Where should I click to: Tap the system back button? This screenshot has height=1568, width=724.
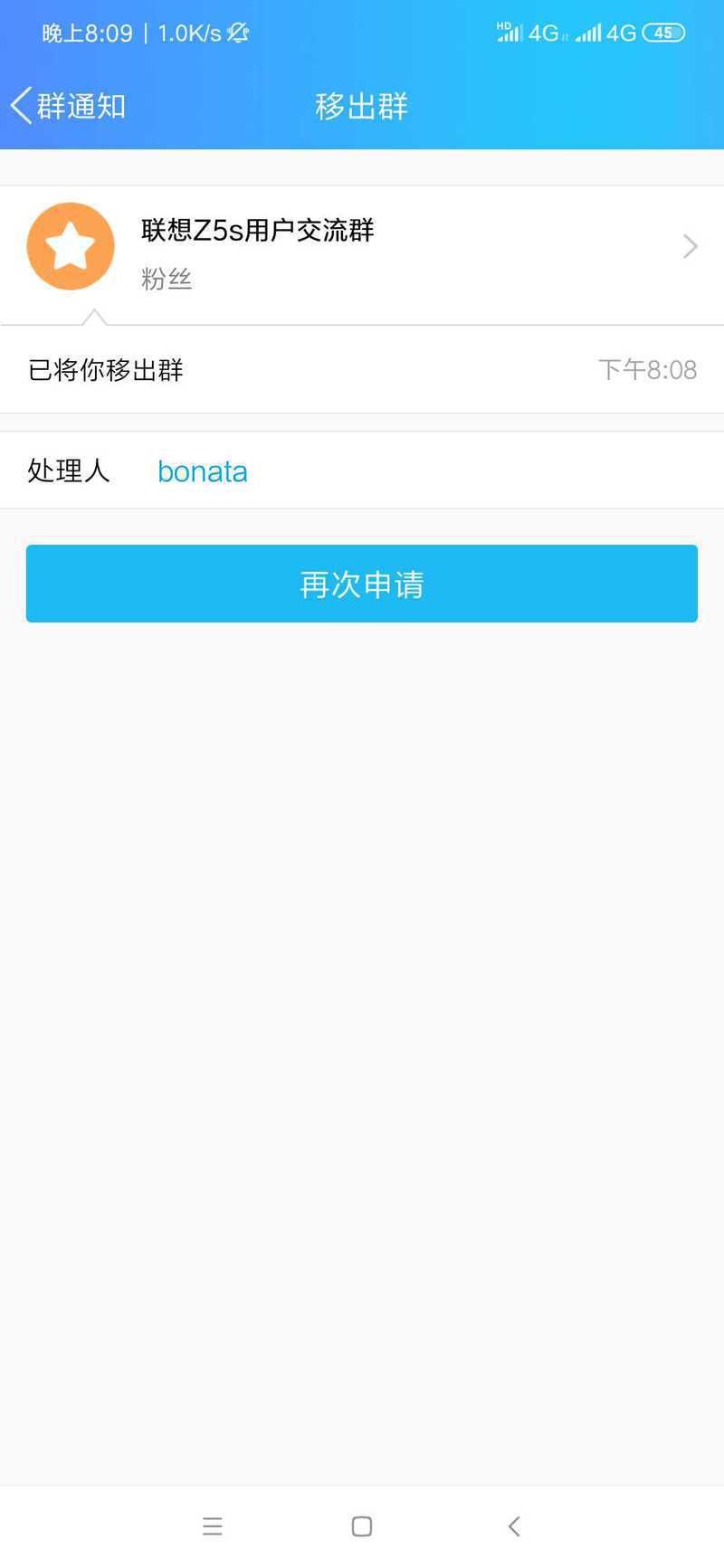tap(513, 1526)
